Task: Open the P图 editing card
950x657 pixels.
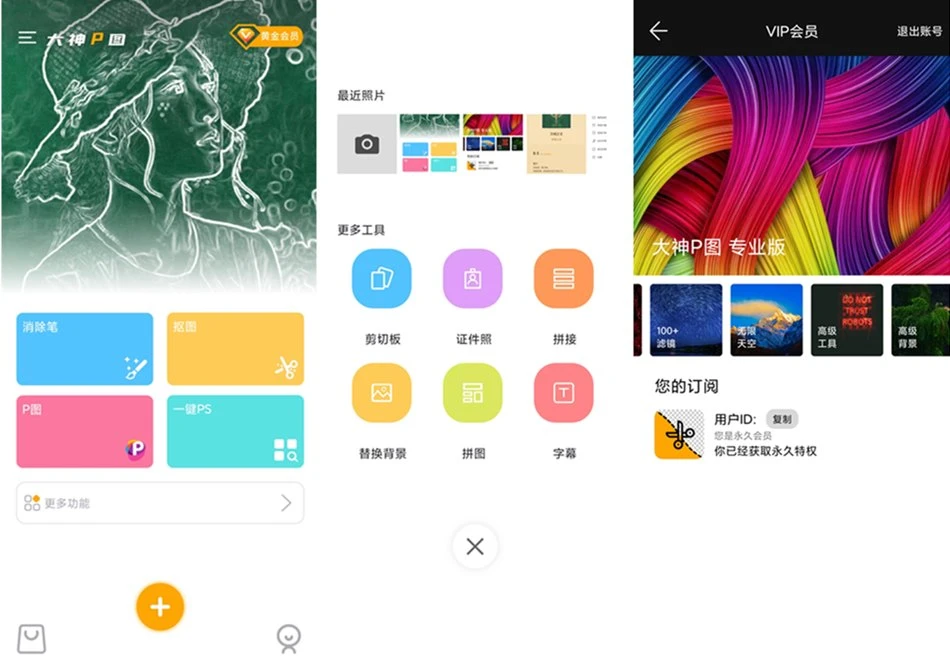Action: pyautogui.click(x=85, y=431)
